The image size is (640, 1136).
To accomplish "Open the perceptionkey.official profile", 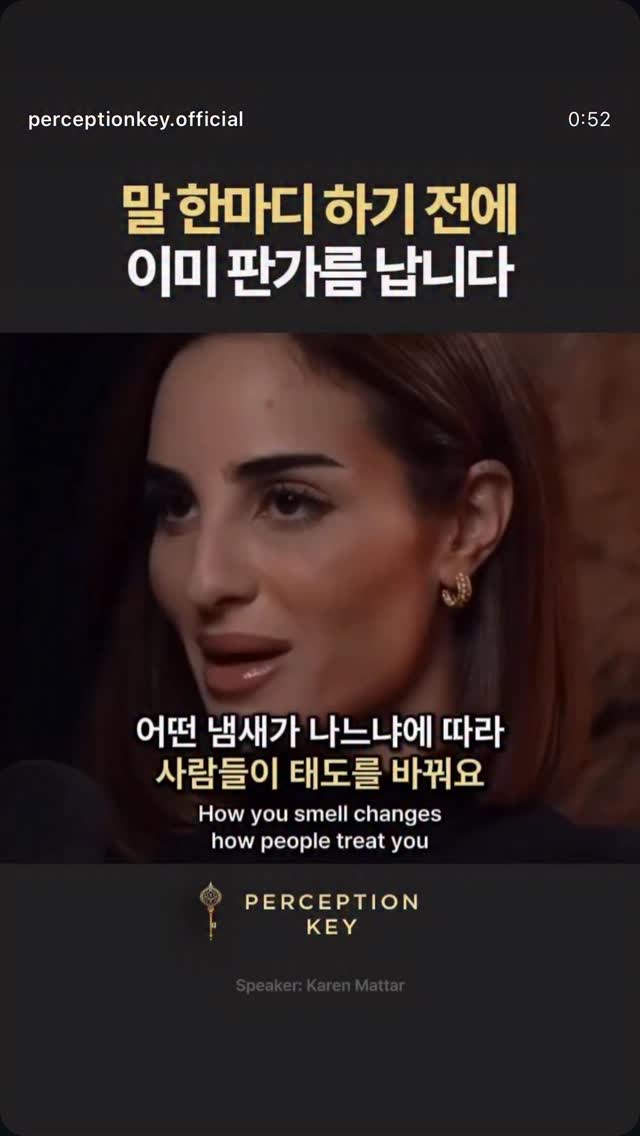I will click(x=136, y=119).
